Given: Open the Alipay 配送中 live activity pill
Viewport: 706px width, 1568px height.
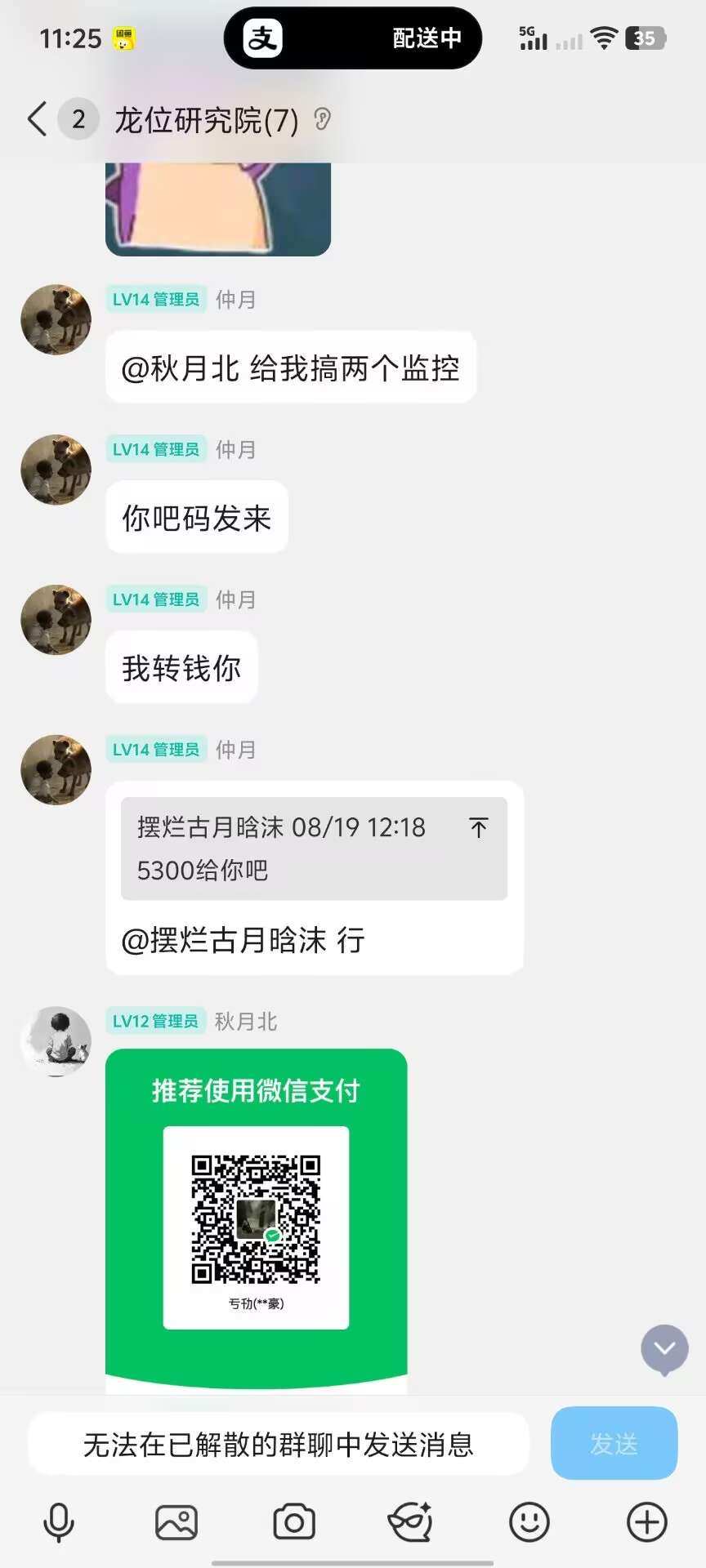Looking at the screenshot, I should (x=353, y=38).
